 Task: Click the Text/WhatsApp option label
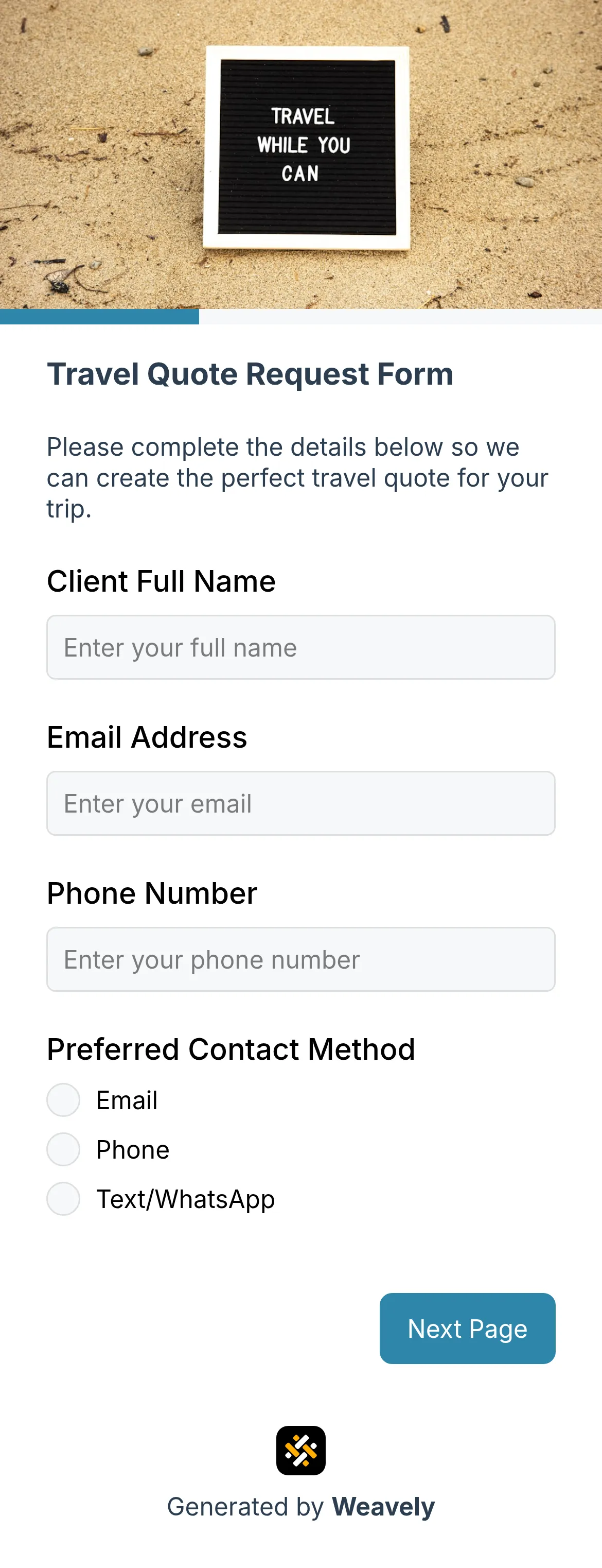[185, 1198]
